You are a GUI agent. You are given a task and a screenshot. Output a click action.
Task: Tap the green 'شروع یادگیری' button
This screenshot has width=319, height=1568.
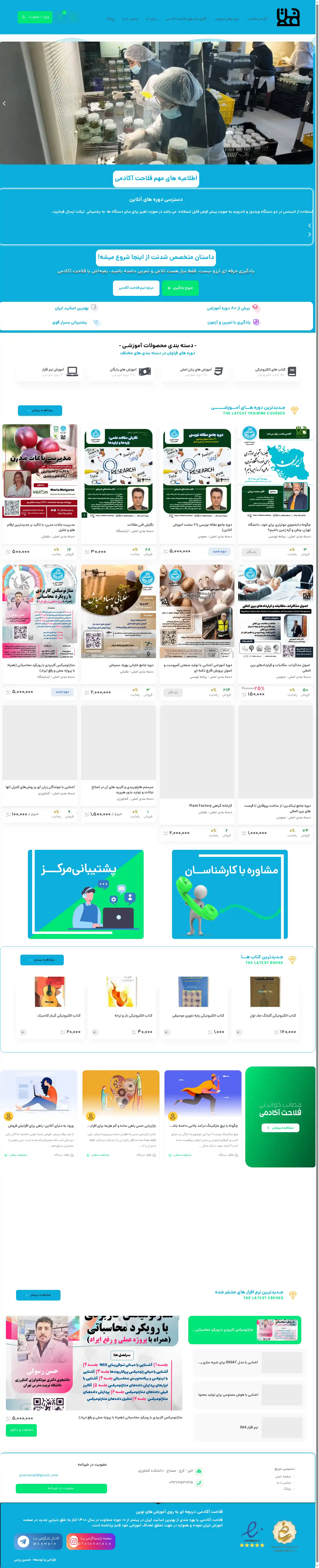(180, 288)
